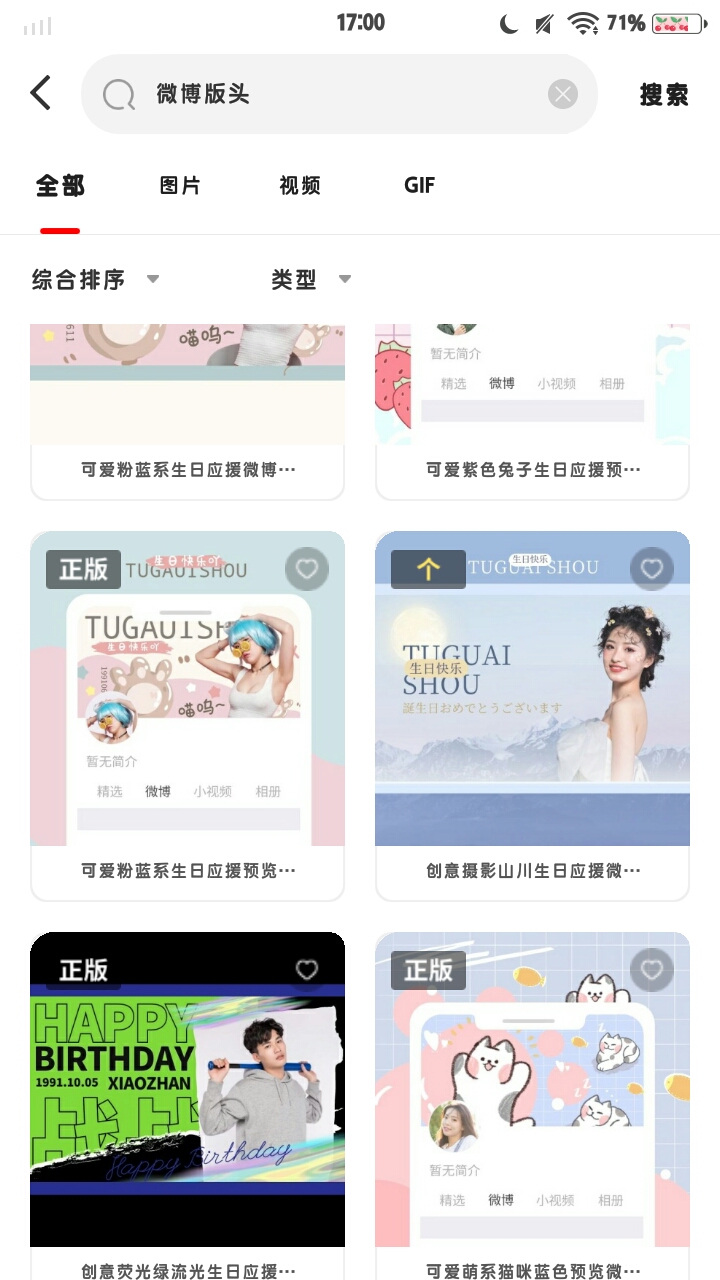Favorite the blue cartoon cat banner

pos(651,969)
